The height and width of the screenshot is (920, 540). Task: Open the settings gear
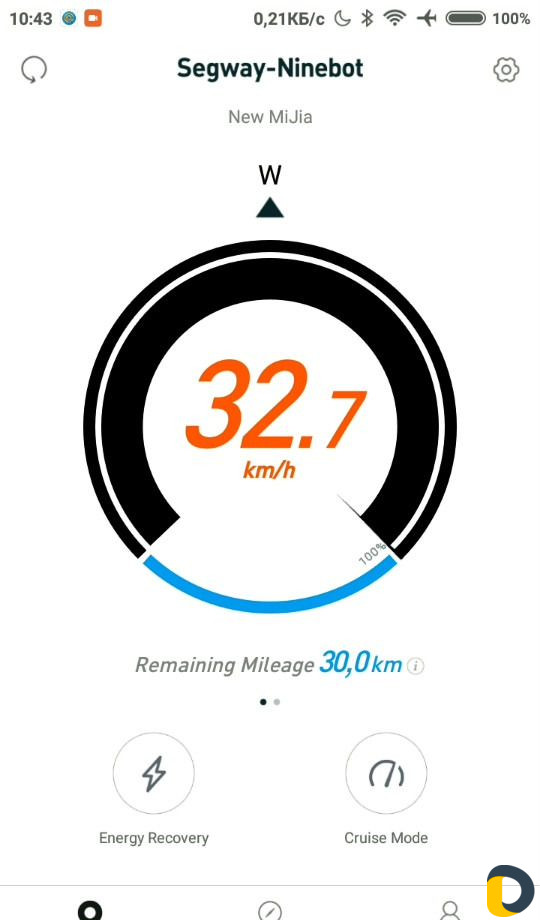pyautogui.click(x=506, y=70)
